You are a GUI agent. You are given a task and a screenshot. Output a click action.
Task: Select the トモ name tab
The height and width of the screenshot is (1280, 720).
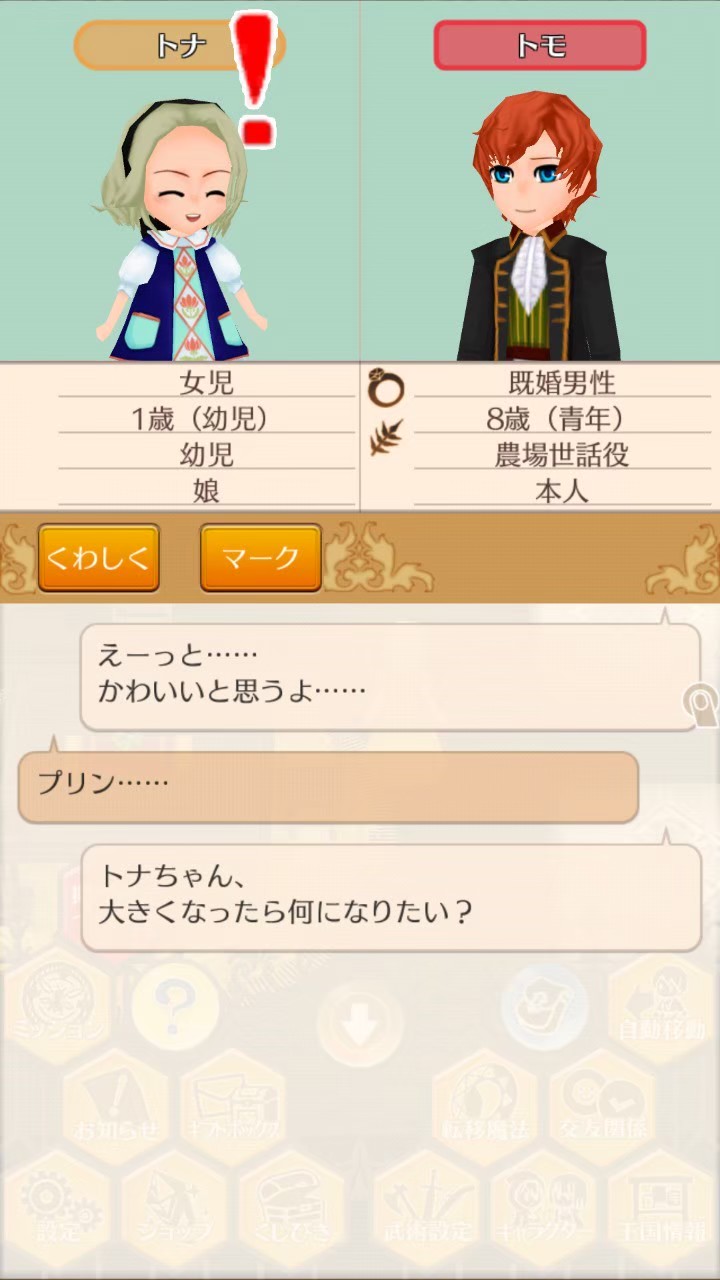539,46
